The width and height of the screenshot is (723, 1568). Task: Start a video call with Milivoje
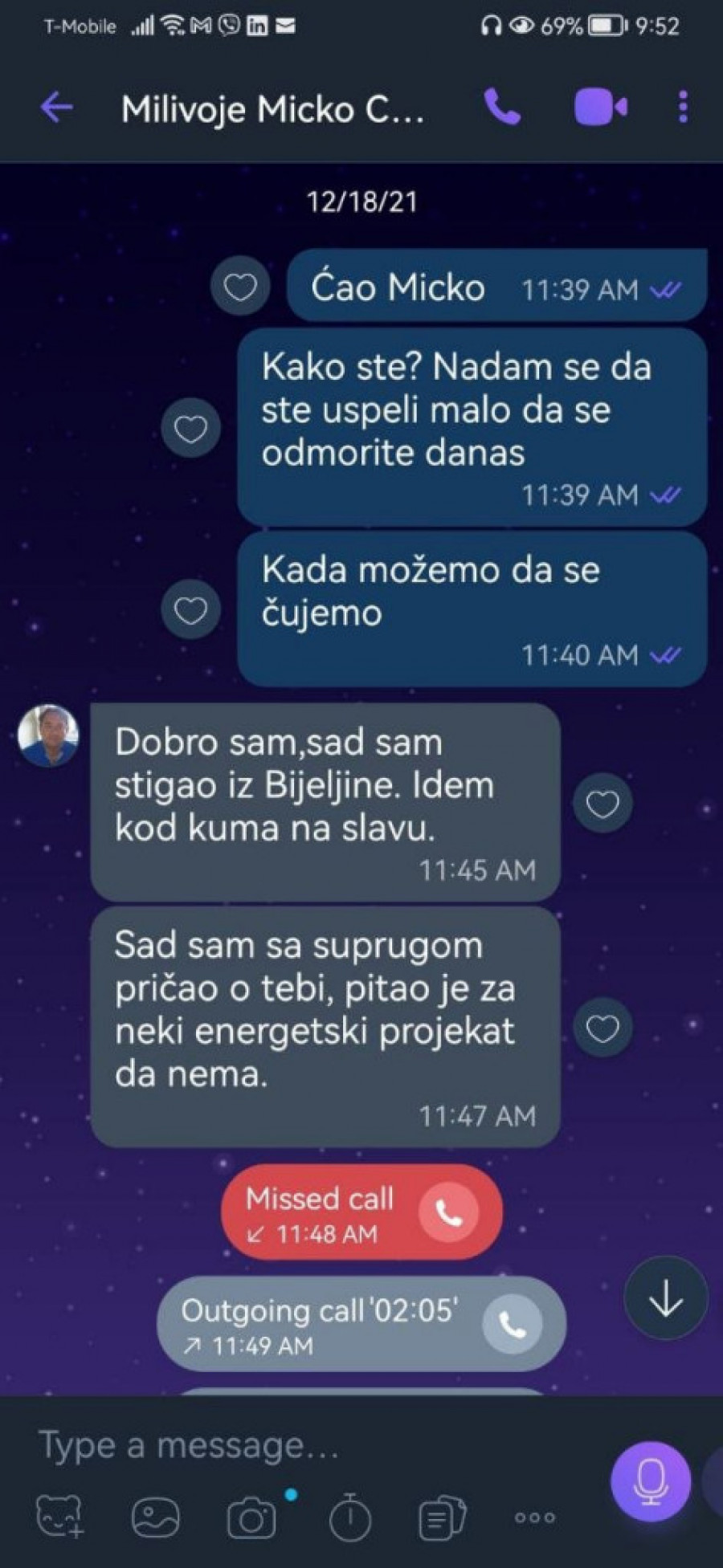click(x=600, y=108)
